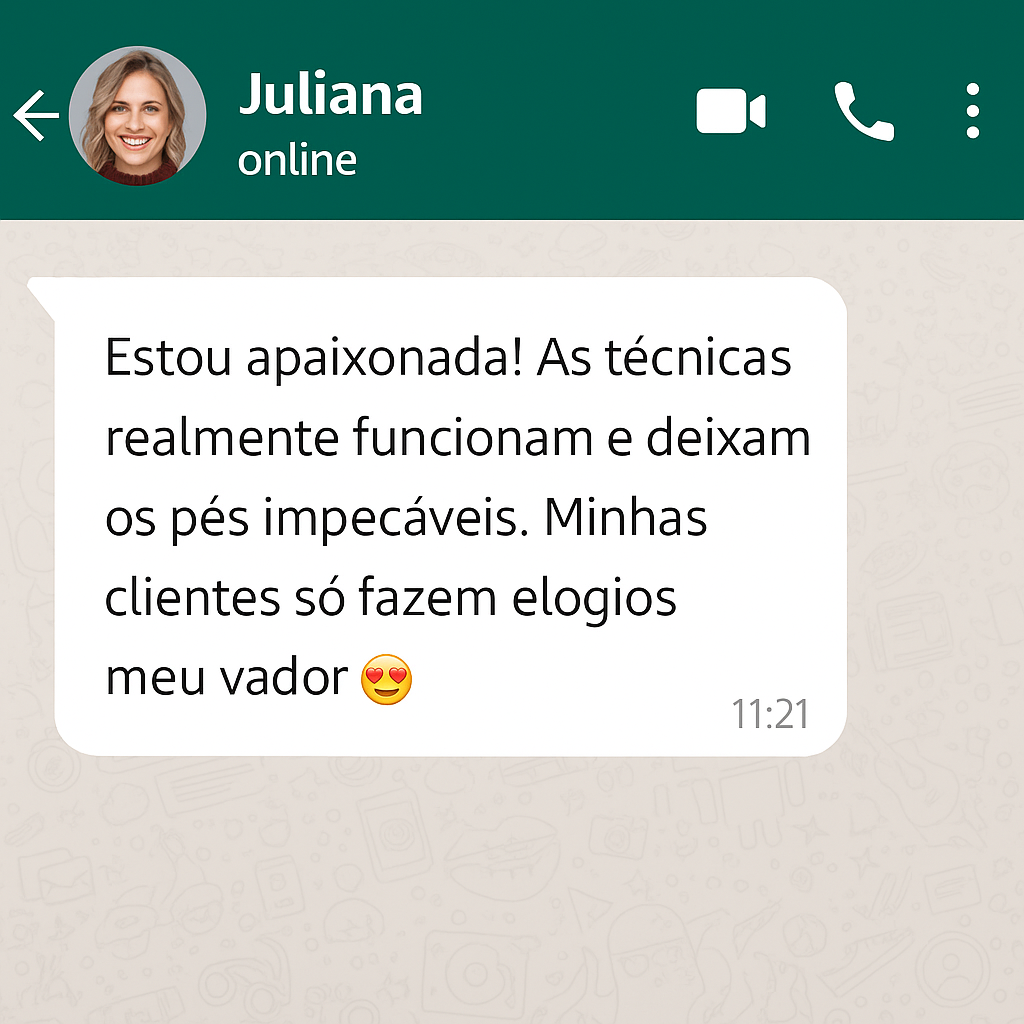Start a voice call with Juliana
This screenshot has width=1024, height=1024.
point(864,111)
